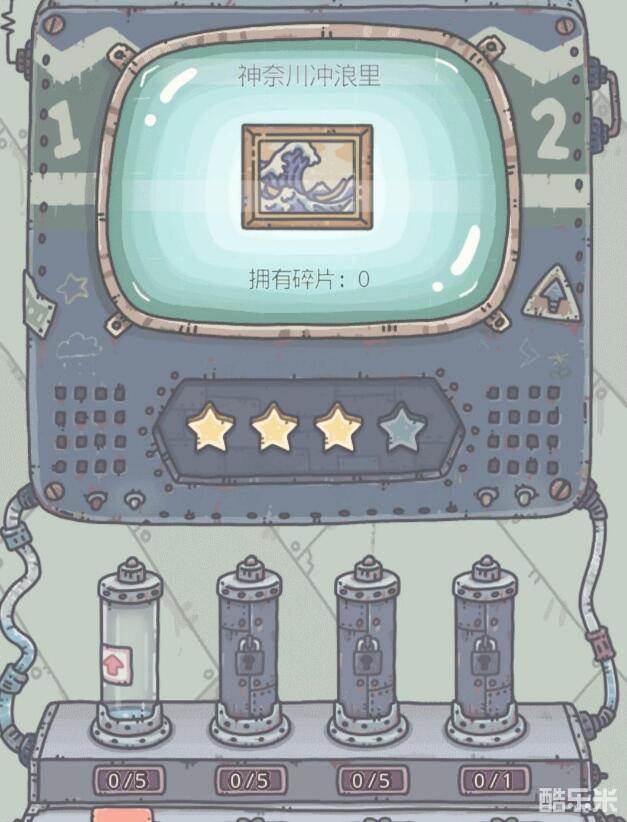This screenshot has height=822, width=627.
Task: Tap the locked canister marked 0/1
Action: pos(484,650)
